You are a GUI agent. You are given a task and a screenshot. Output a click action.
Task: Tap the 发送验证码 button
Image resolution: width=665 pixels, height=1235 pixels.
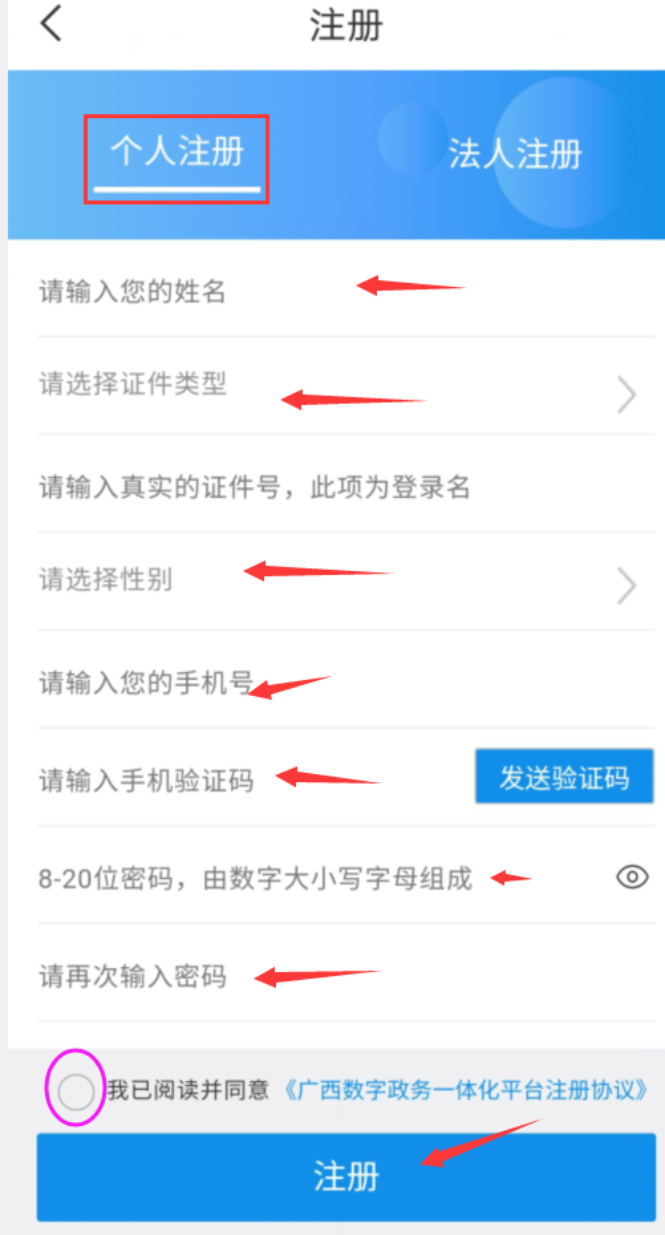pyautogui.click(x=564, y=777)
